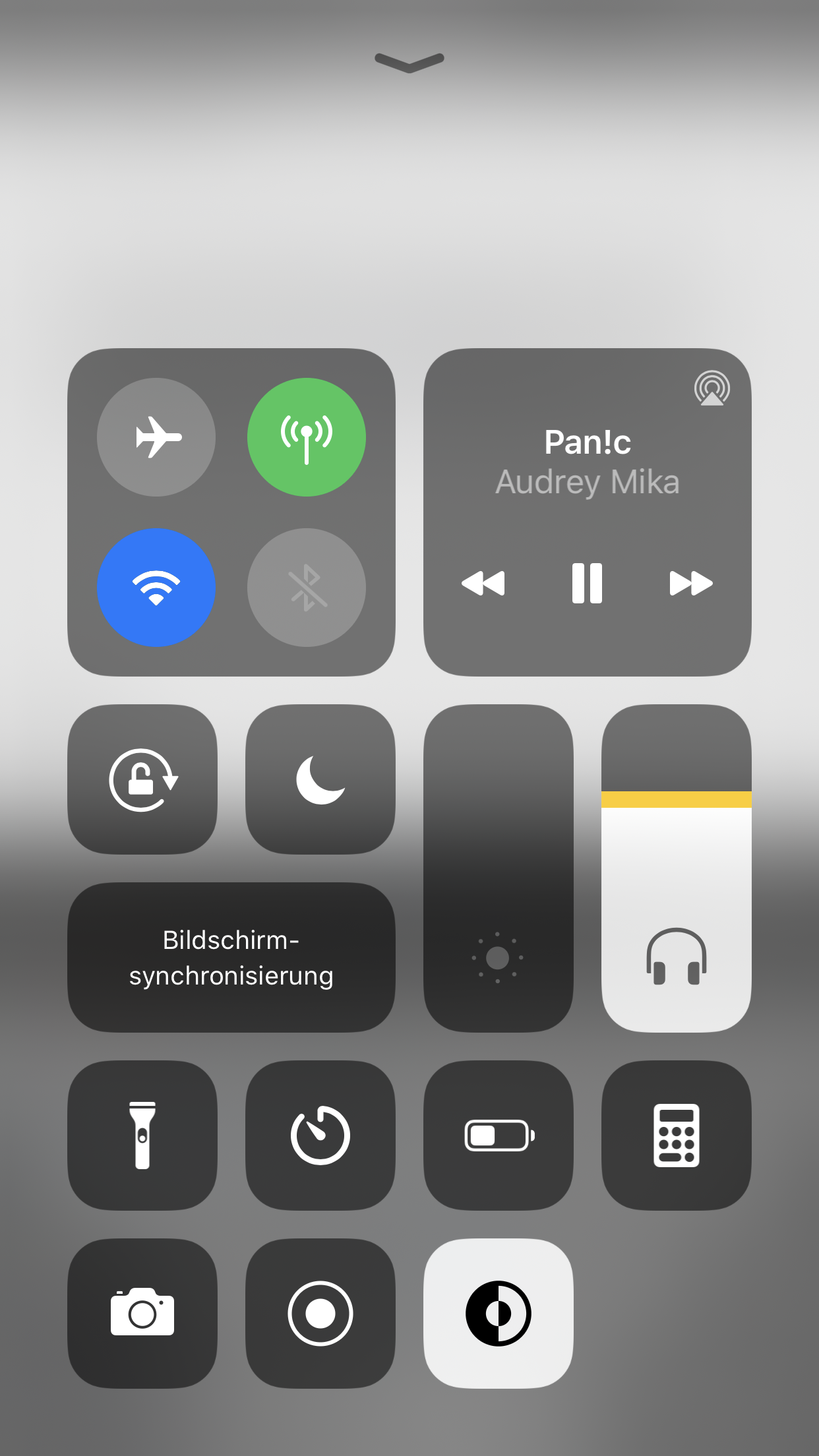Disable Wi-Fi
The image size is (819, 1456).
tap(156, 588)
